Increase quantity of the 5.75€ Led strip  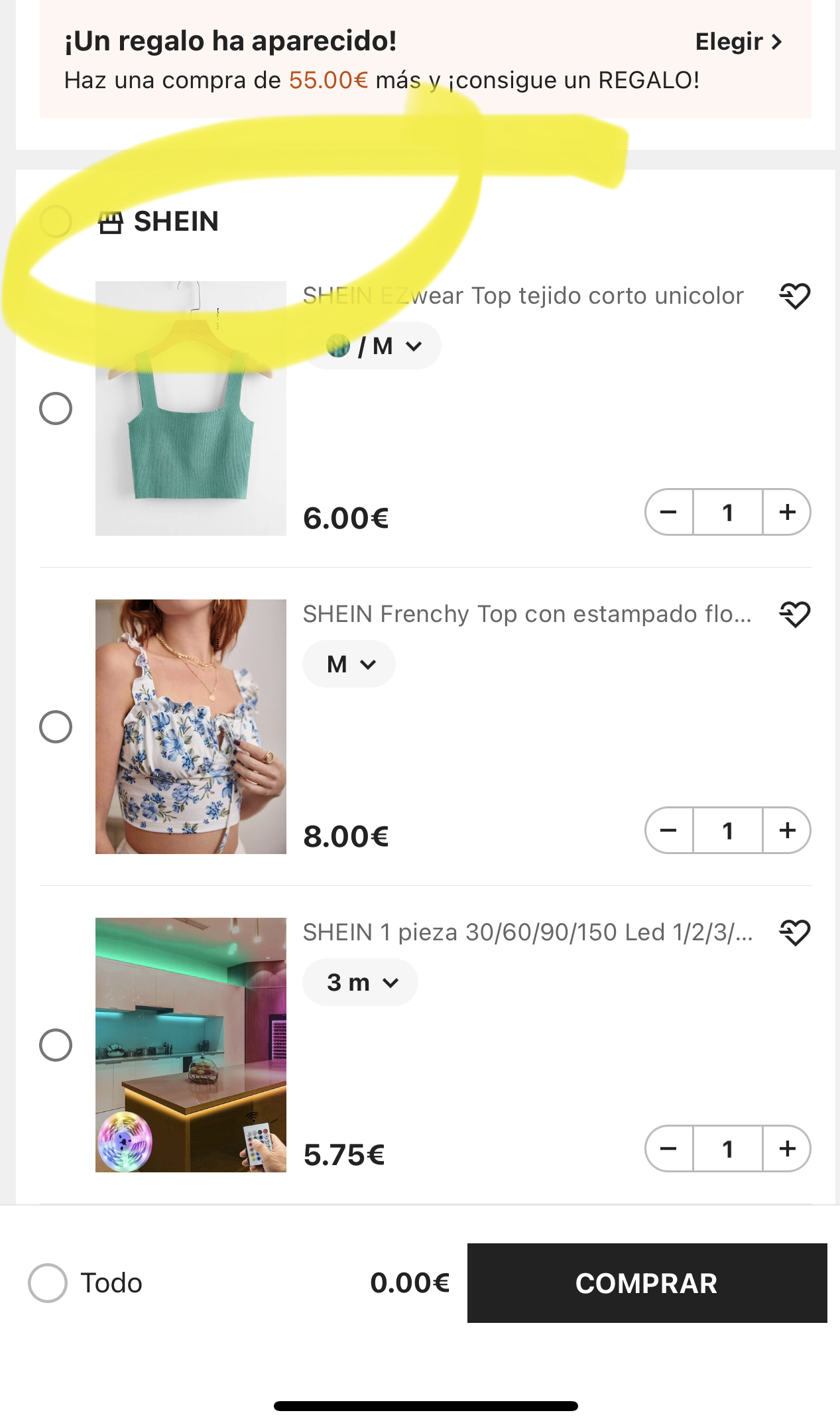point(787,1149)
